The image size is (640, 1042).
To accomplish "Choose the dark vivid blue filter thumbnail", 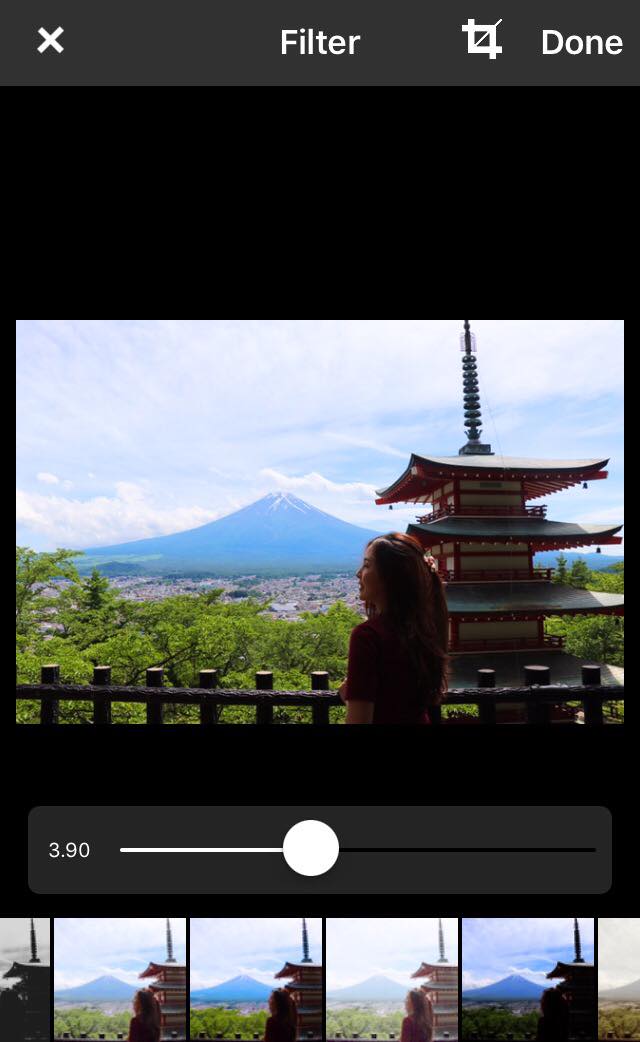I will [528, 980].
